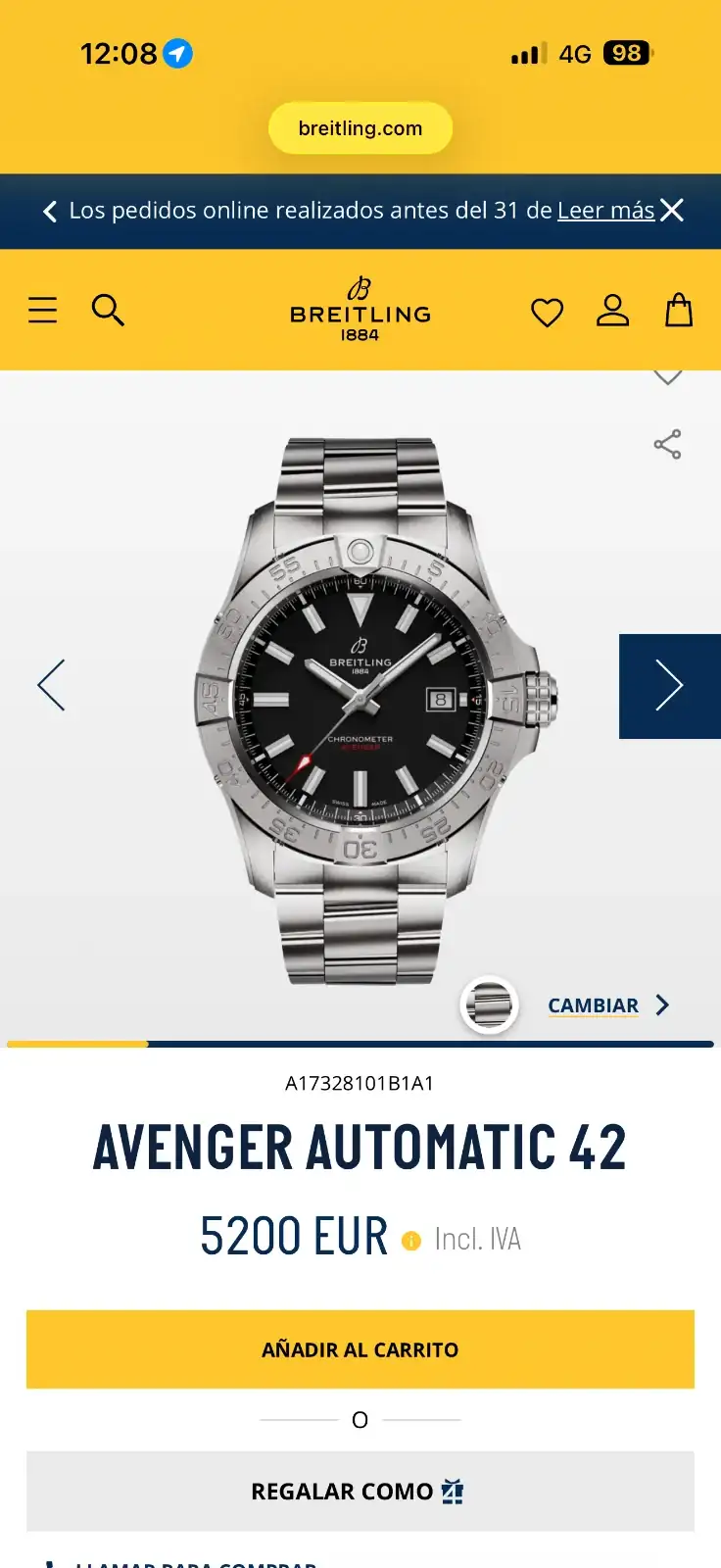Go to the Breitling homepage logo
Screen dimensions: 721x1568
pos(360,310)
